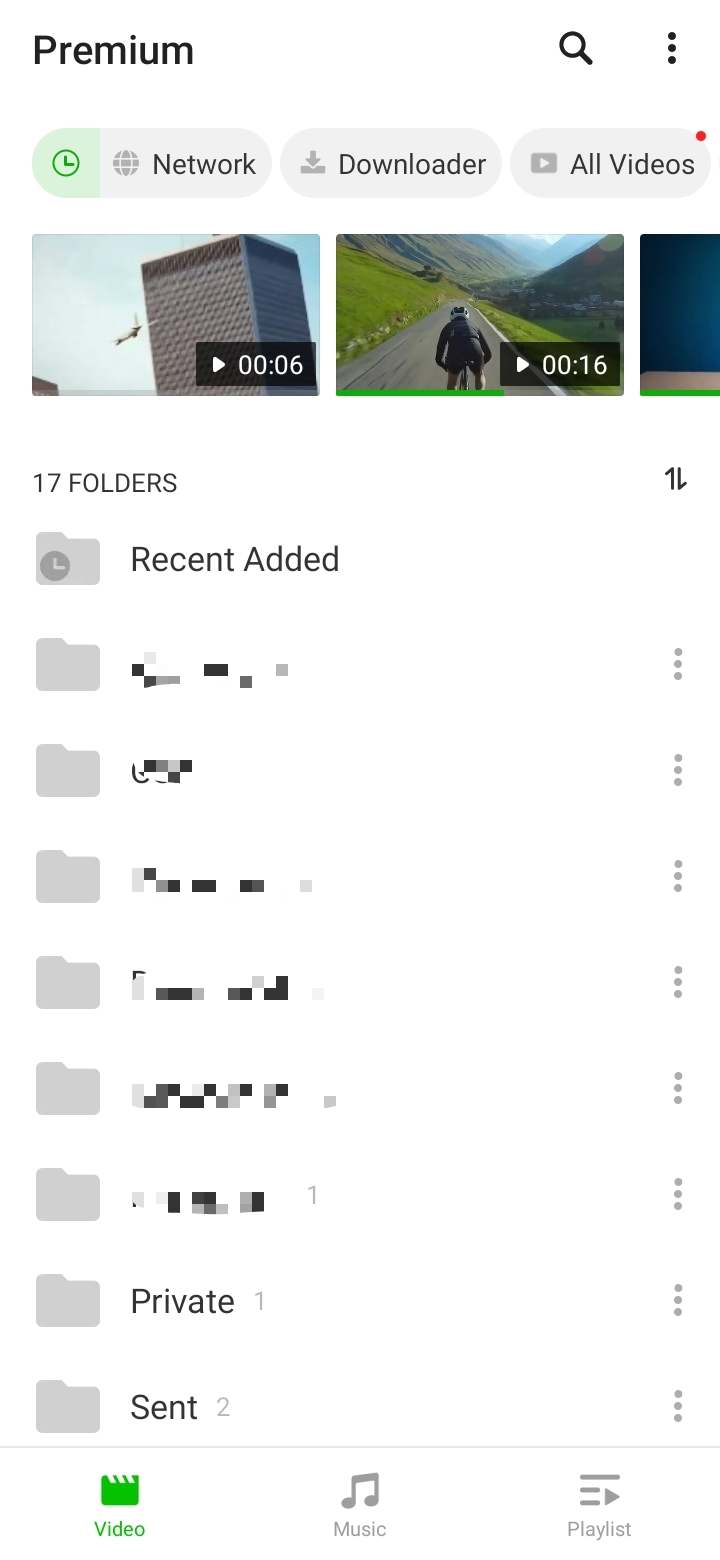This screenshot has width=720, height=1560.
Task: Tap the folder sort arrows icon
Action: (676, 479)
